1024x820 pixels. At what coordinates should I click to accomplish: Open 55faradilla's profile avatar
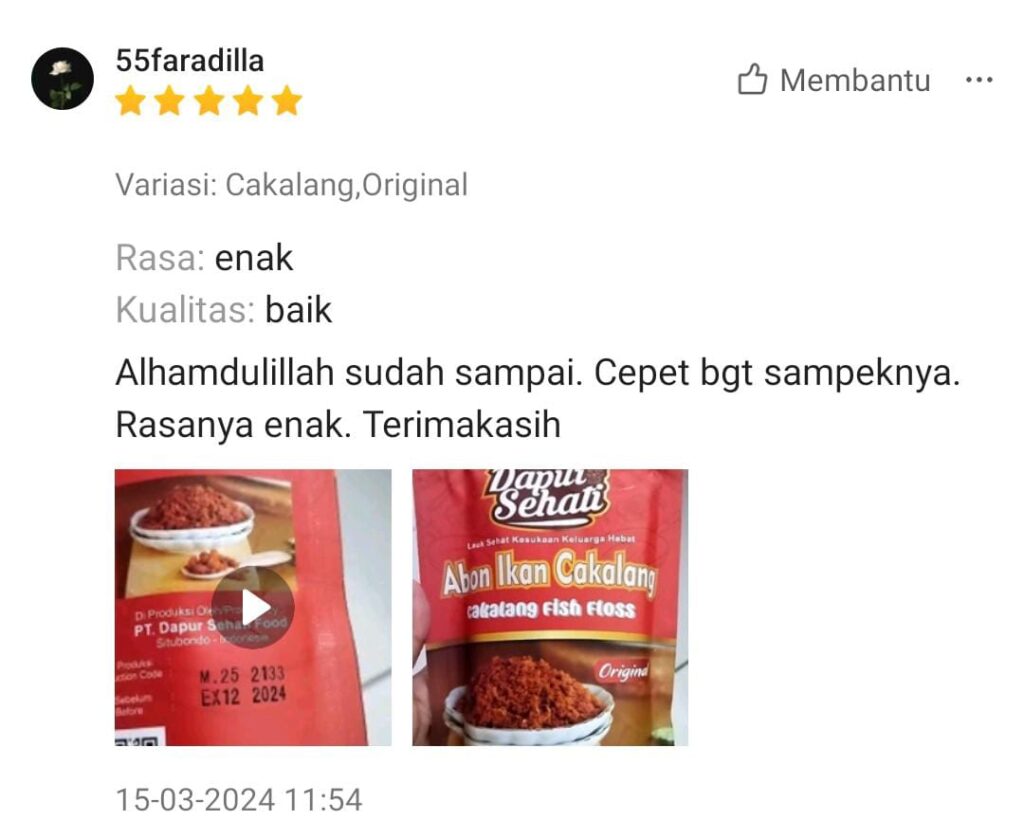[62, 78]
